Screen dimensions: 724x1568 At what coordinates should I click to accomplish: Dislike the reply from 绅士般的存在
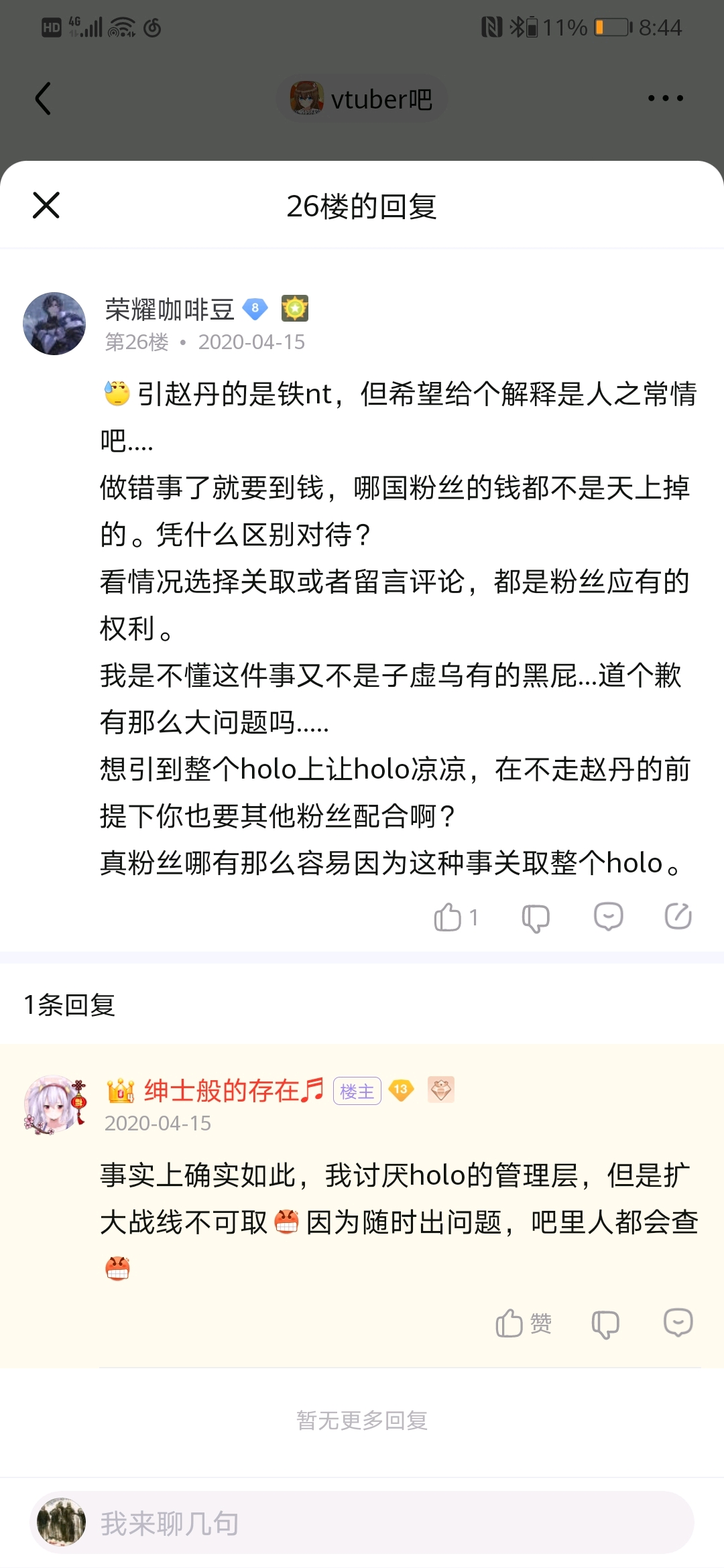(605, 1323)
